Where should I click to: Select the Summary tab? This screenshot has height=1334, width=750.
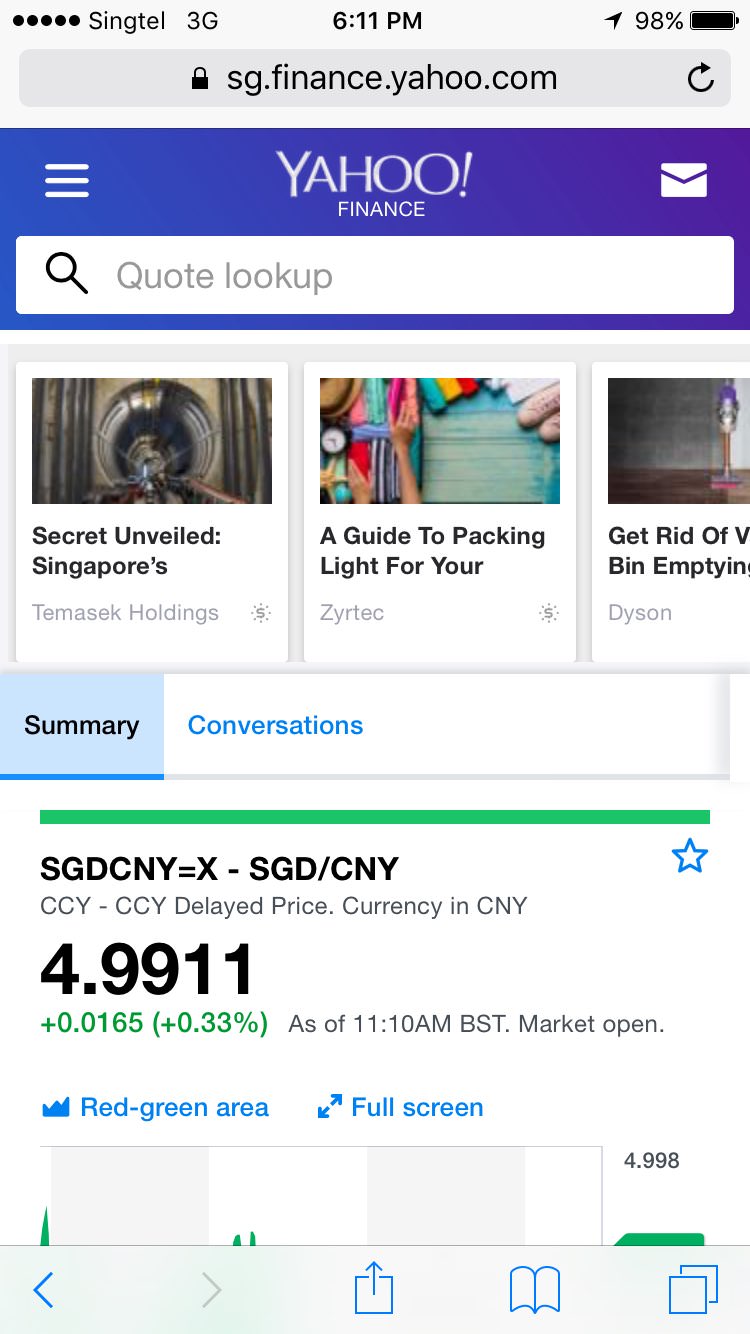pos(81,725)
